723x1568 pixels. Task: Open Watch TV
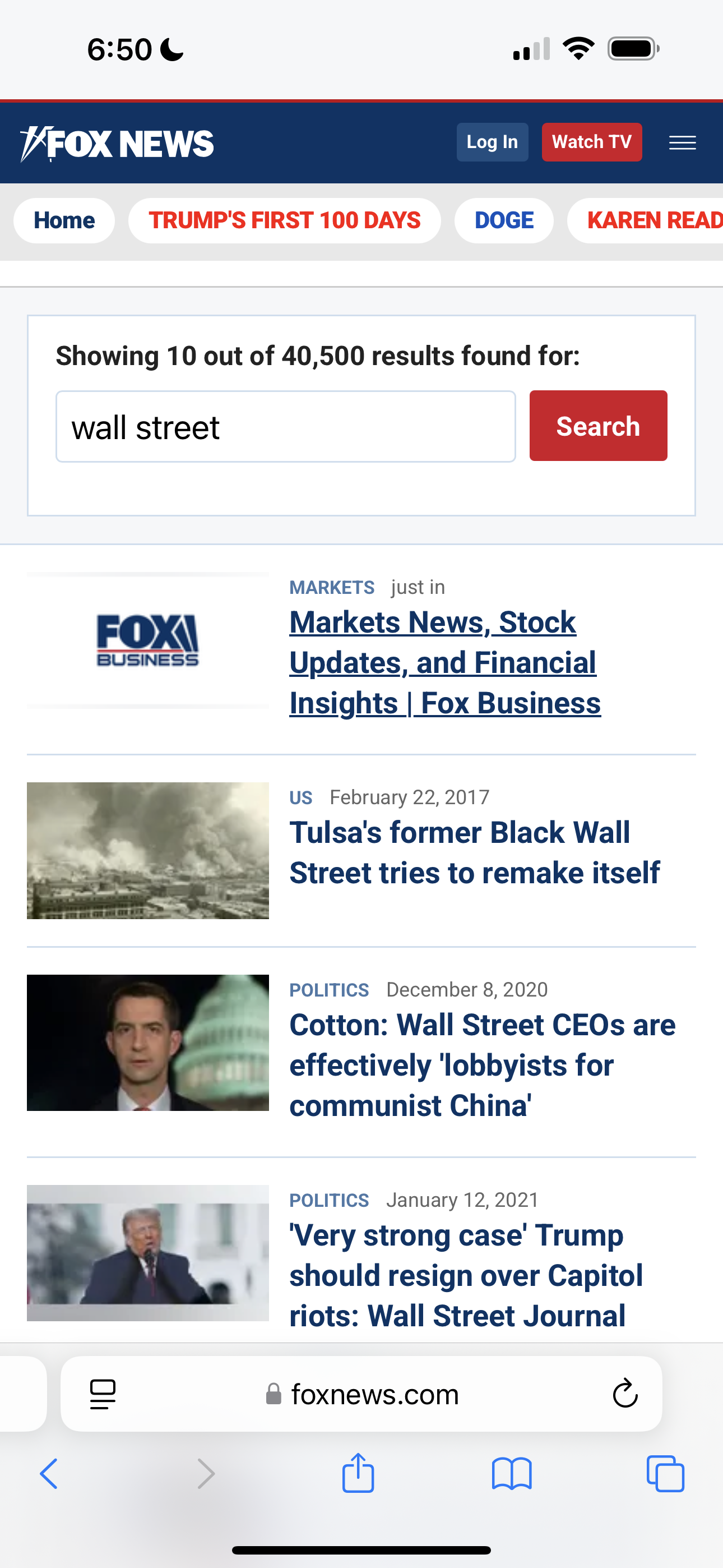591,142
